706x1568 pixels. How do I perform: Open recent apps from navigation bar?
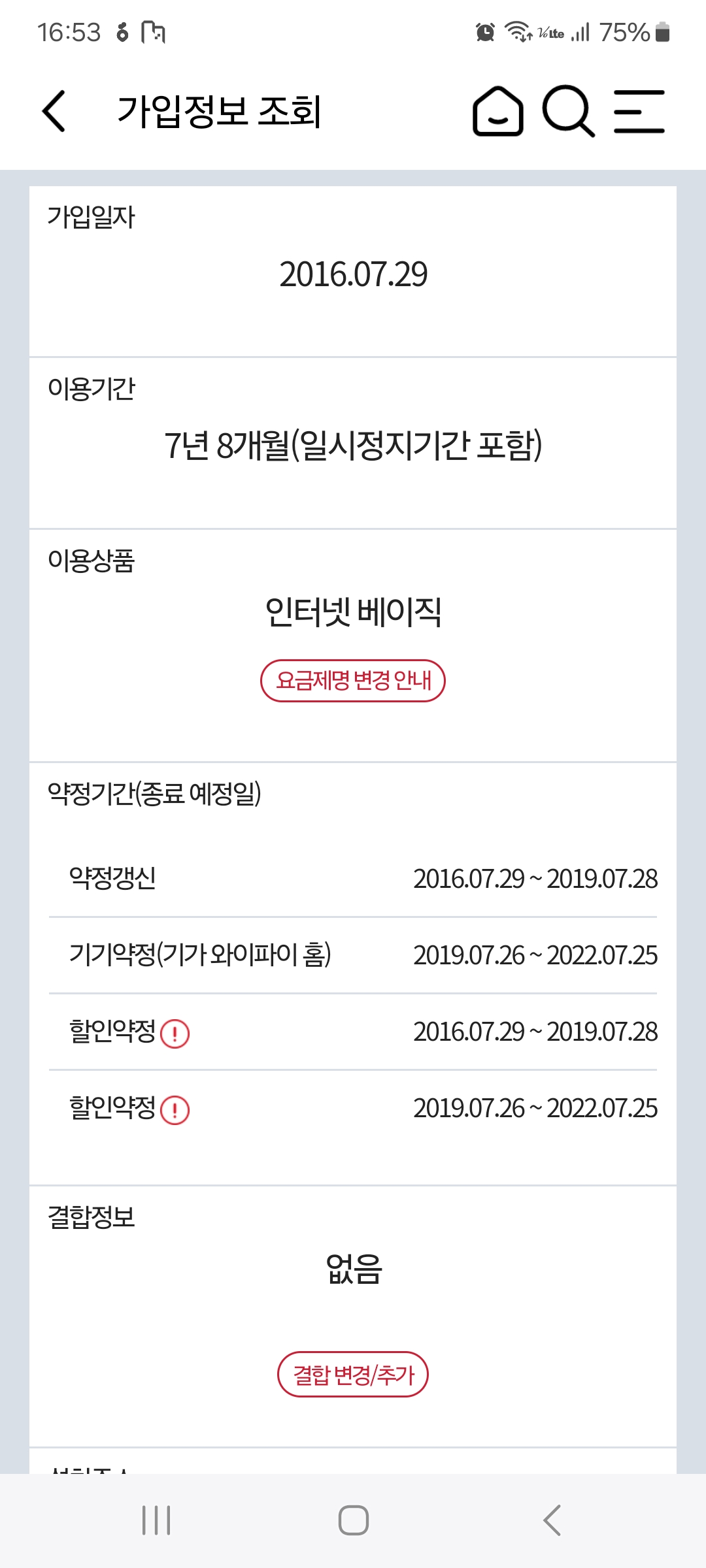(x=156, y=1520)
